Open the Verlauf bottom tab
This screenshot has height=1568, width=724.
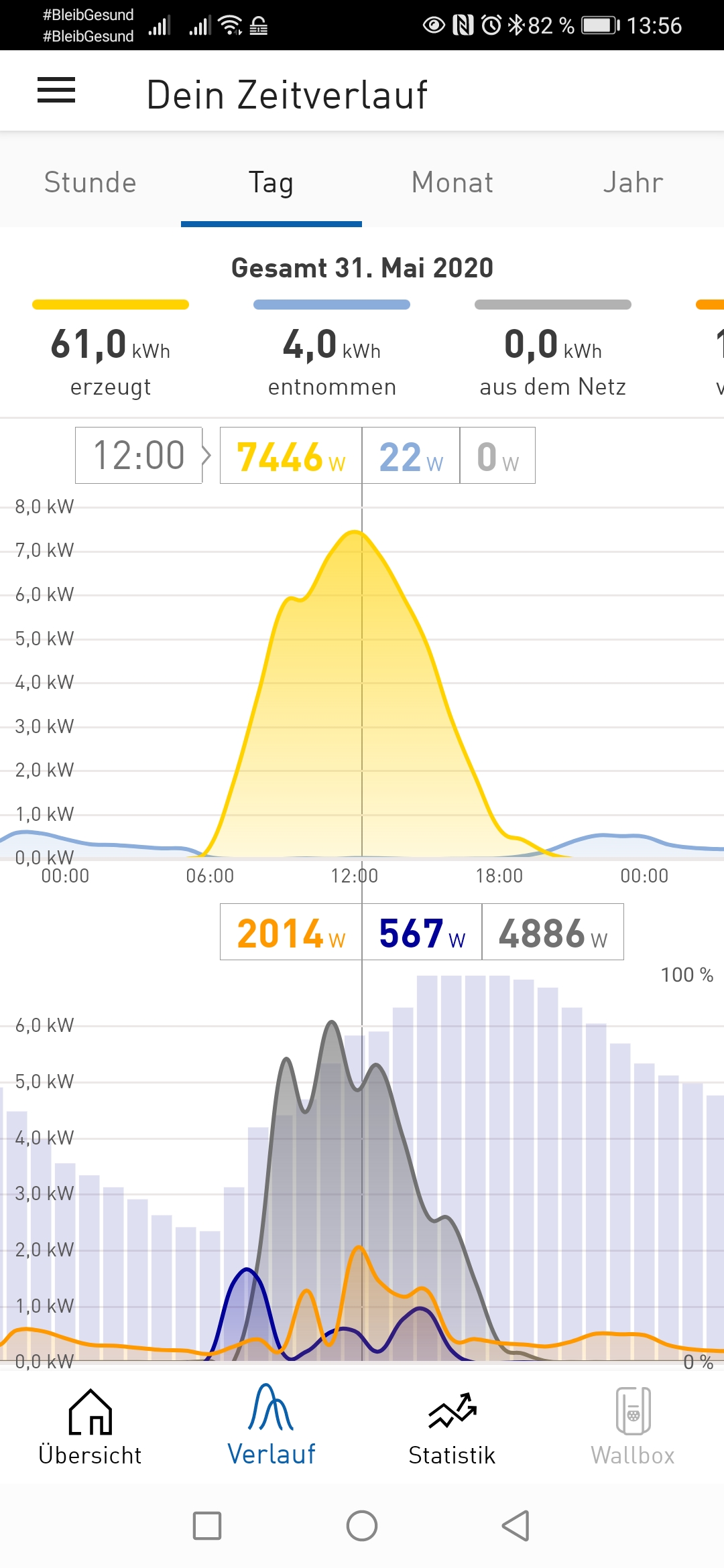pos(271,1427)
